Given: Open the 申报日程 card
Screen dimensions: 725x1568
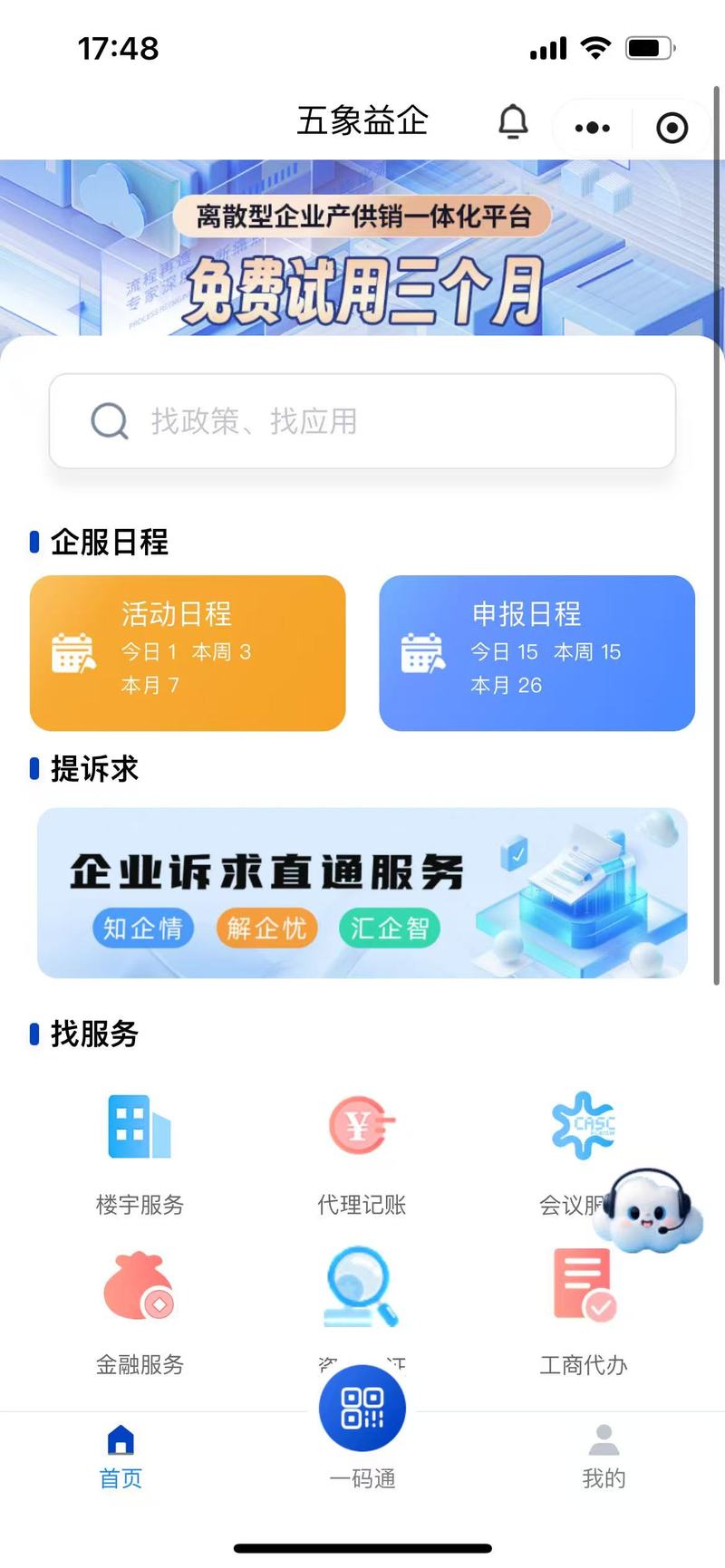Looking at the screenshot, I should click(536, 653).
